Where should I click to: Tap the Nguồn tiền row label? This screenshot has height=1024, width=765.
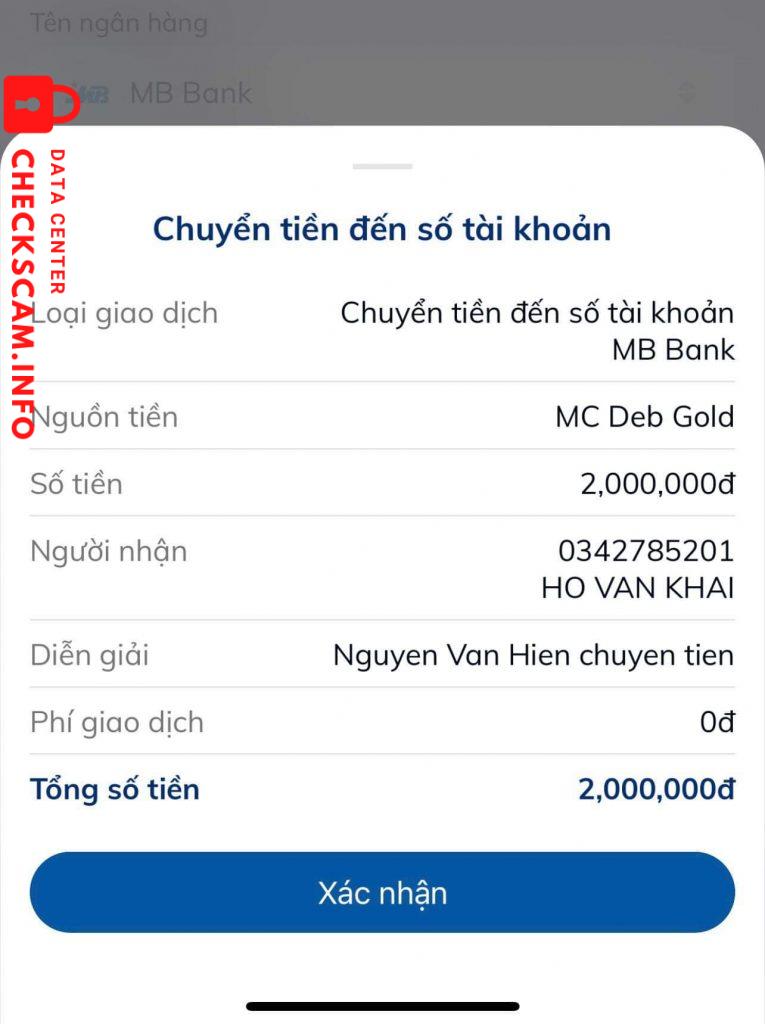point(104,417)
